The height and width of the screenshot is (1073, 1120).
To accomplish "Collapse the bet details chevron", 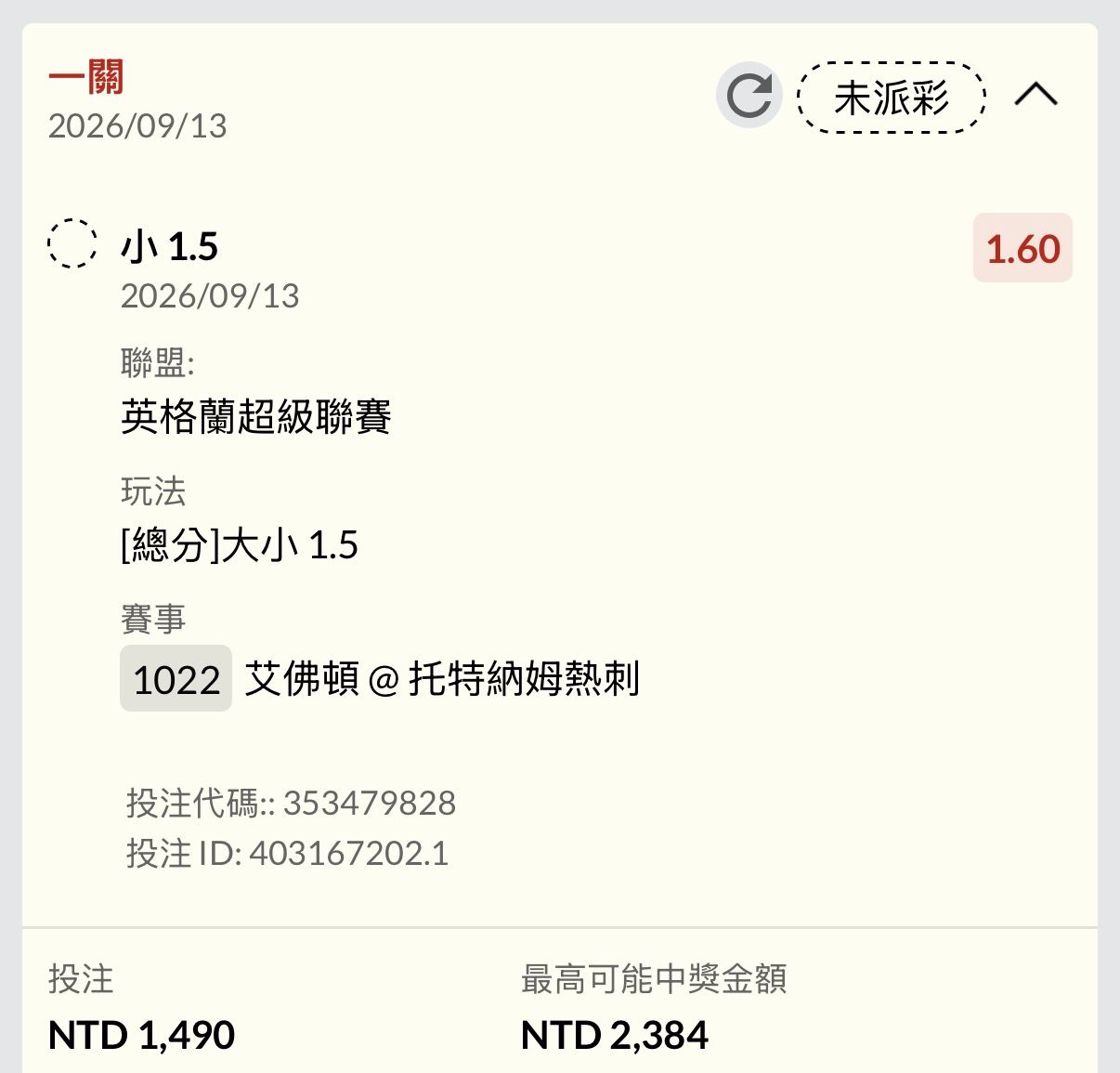I will coord(1036,95).
